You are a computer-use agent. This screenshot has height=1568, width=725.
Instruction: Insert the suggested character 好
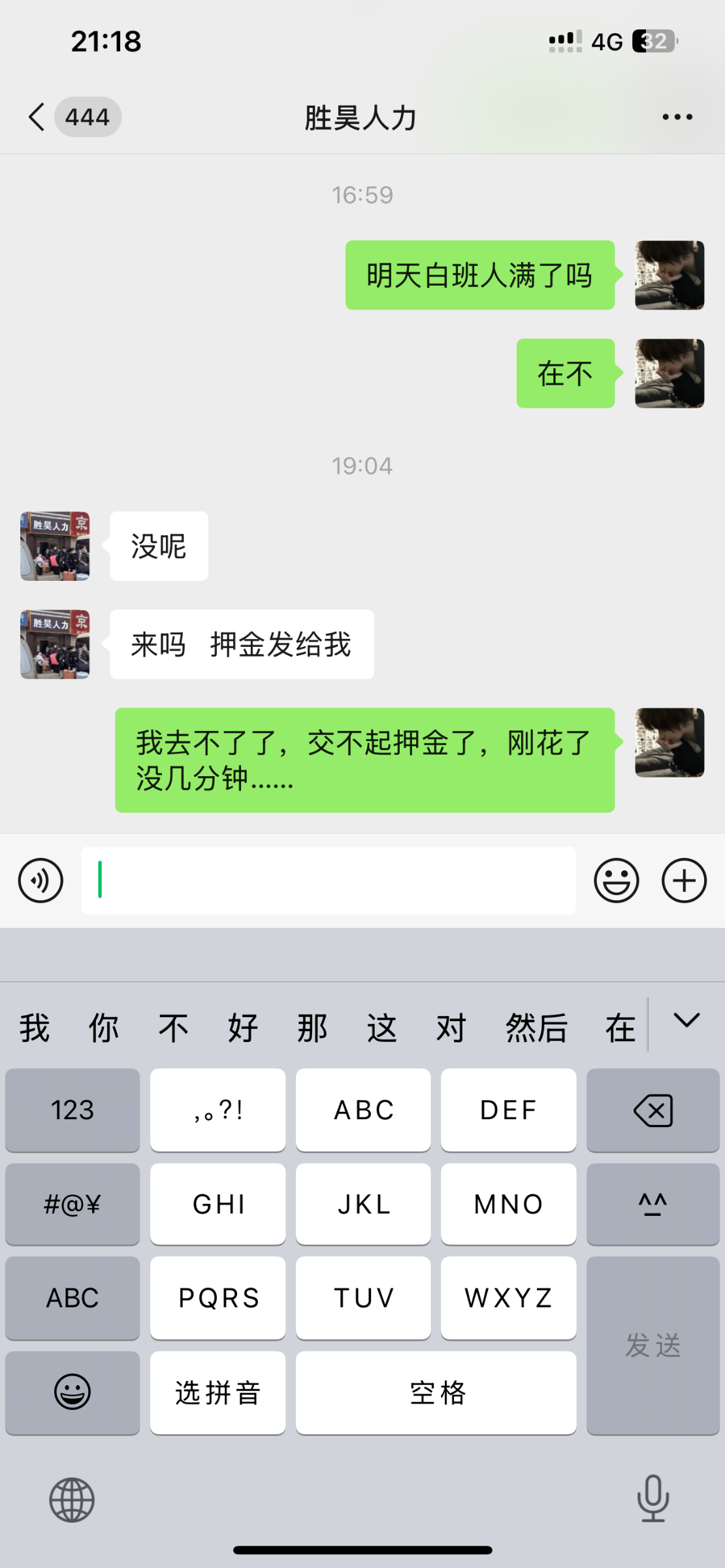click(243, 1028)
